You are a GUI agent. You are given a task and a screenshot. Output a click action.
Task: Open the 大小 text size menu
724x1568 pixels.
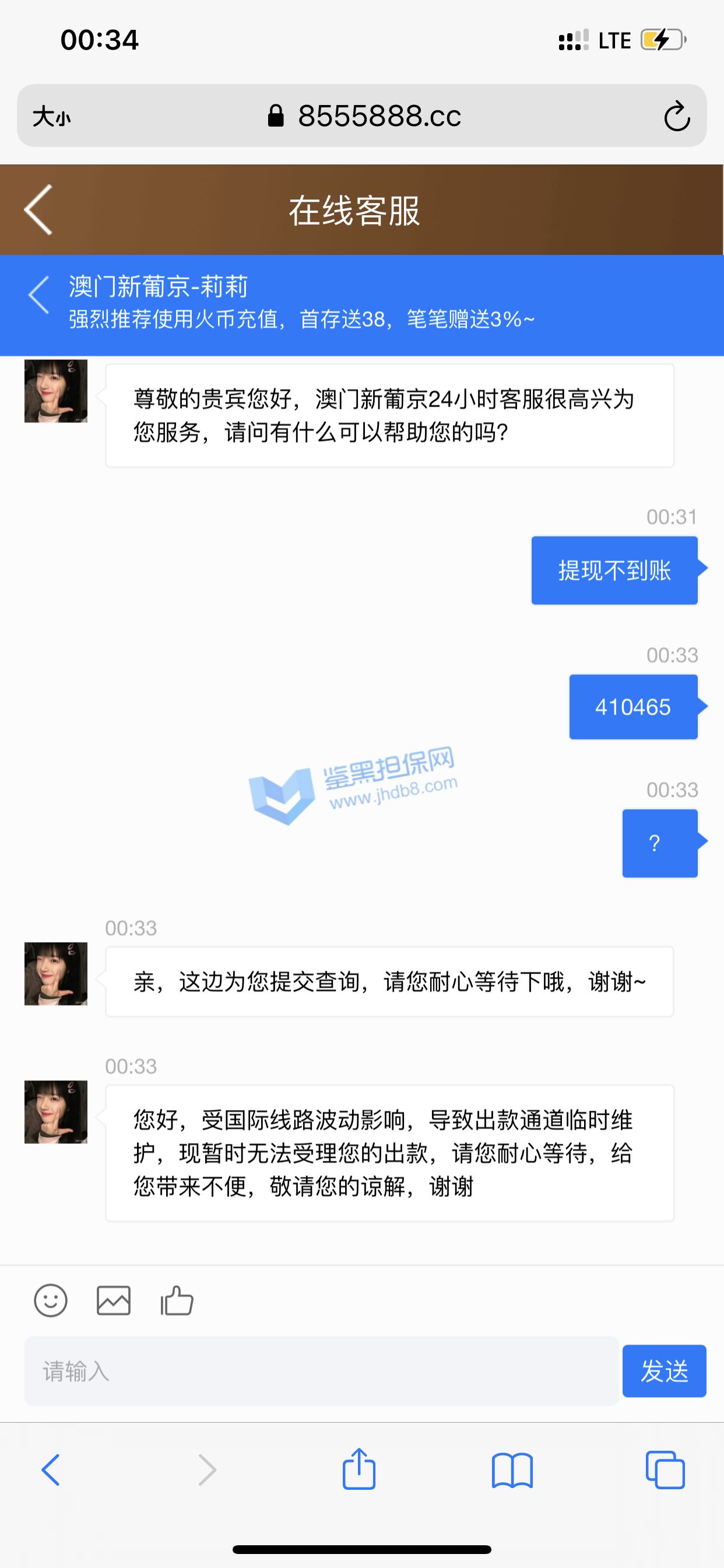tap(52, 116)
